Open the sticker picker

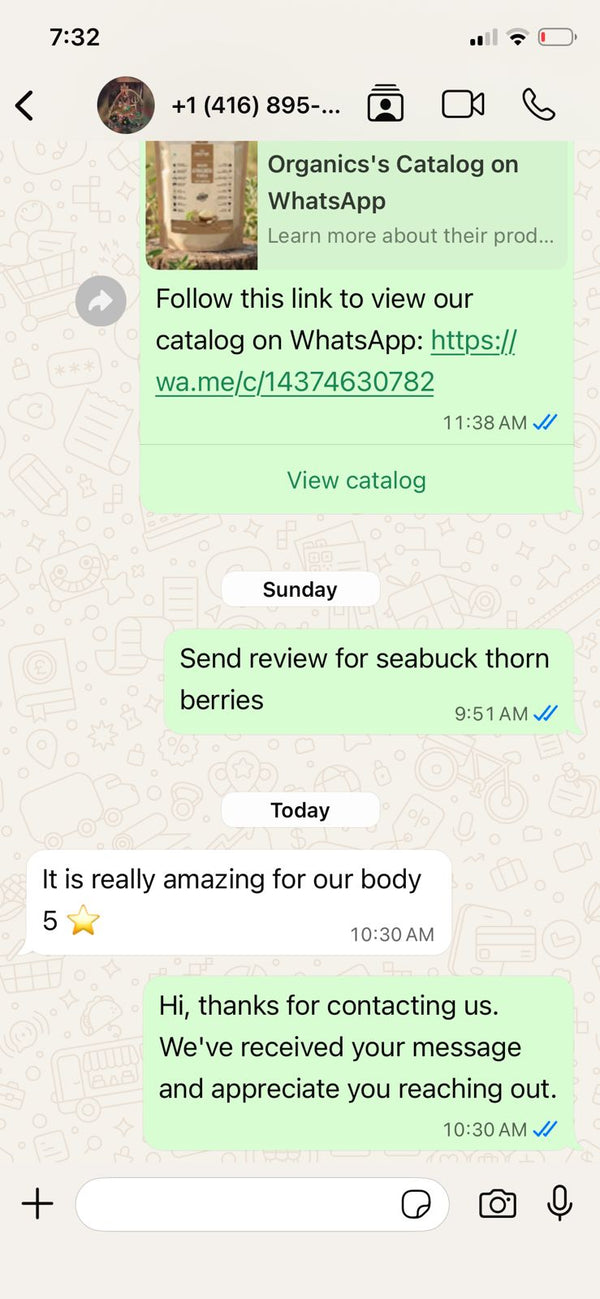point(416,1205)
